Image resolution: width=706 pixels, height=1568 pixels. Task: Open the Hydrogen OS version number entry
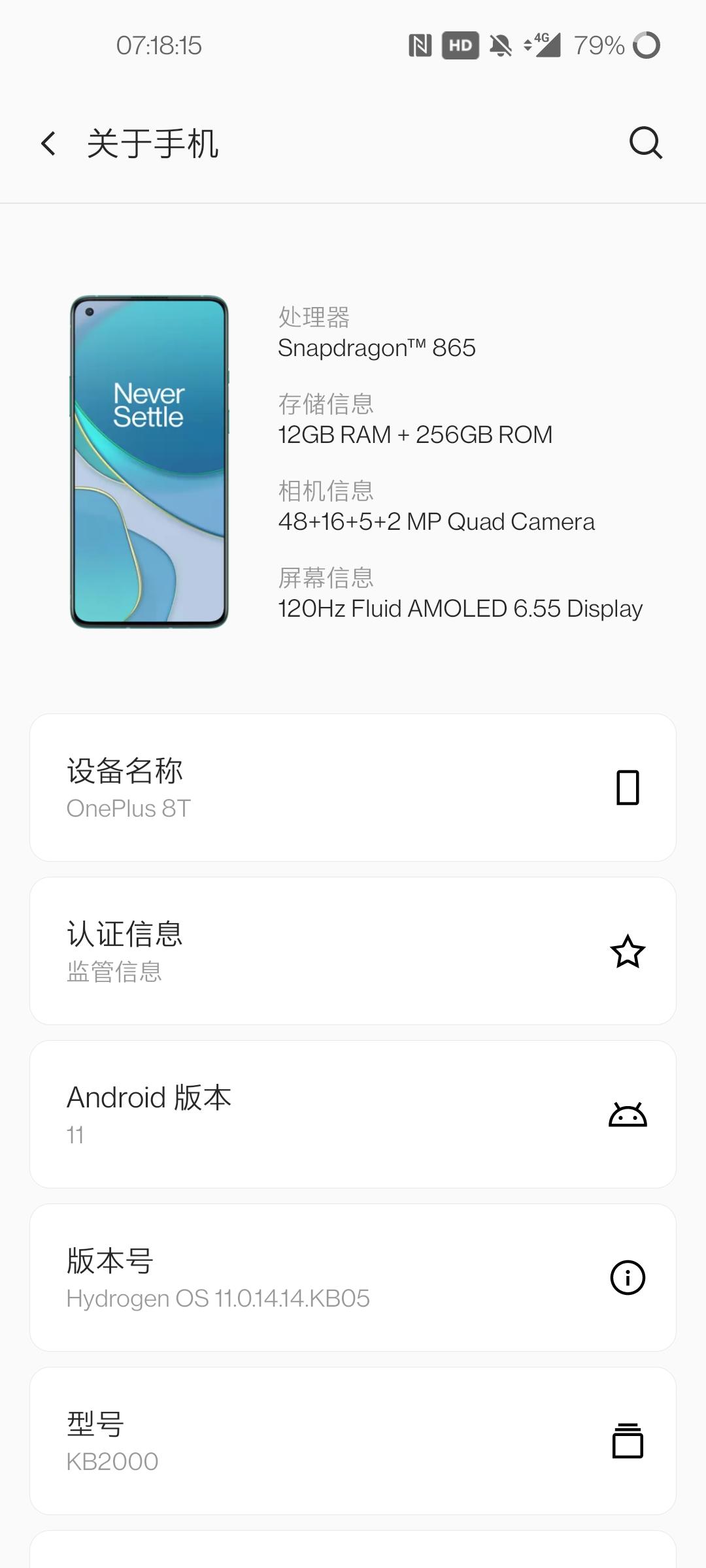[x=261, y=1277]
